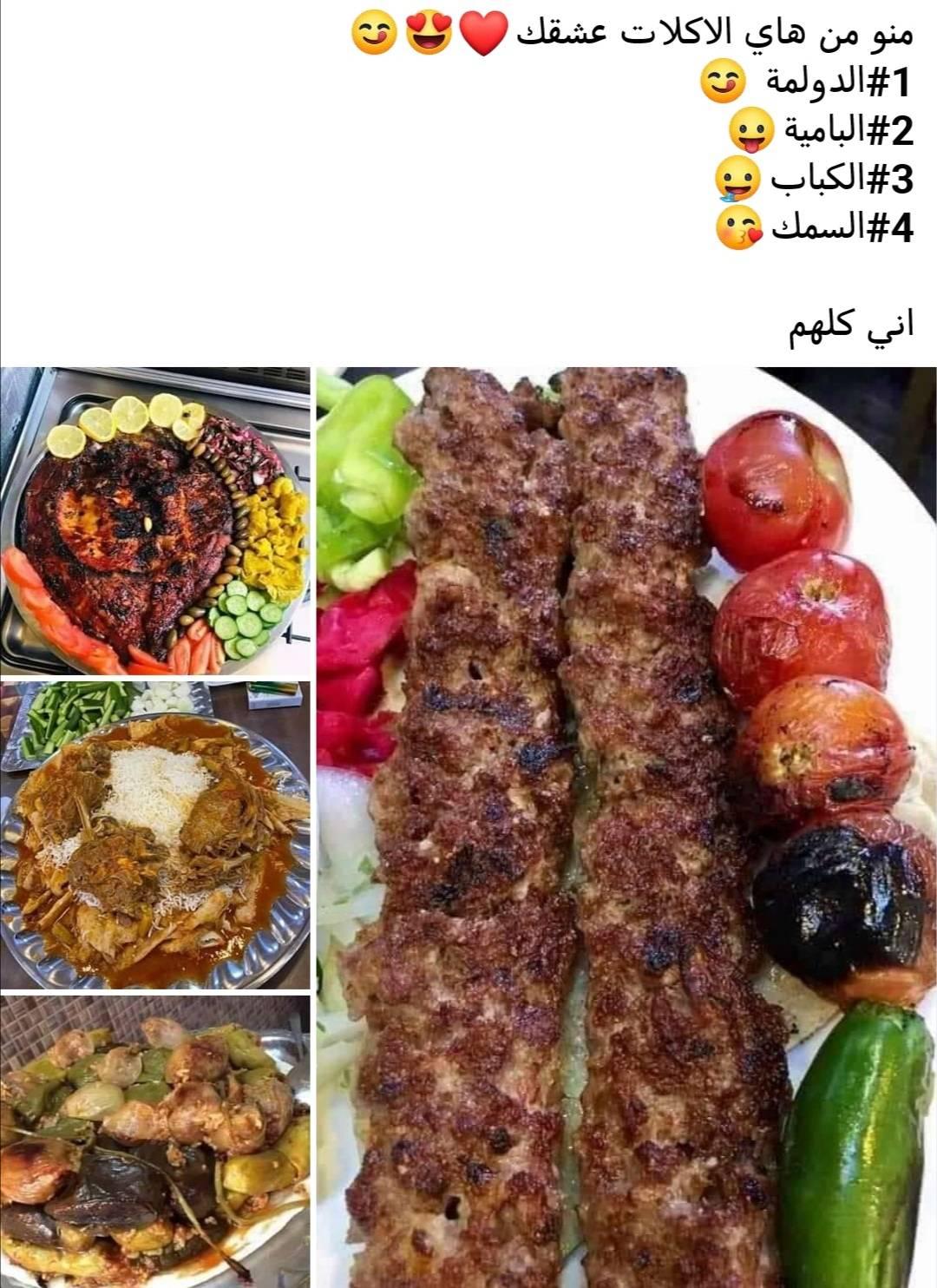The width and height of the screenshot is (937, 1288).
Task: Open the #السمك hashtag
Action: coord(842,228)
